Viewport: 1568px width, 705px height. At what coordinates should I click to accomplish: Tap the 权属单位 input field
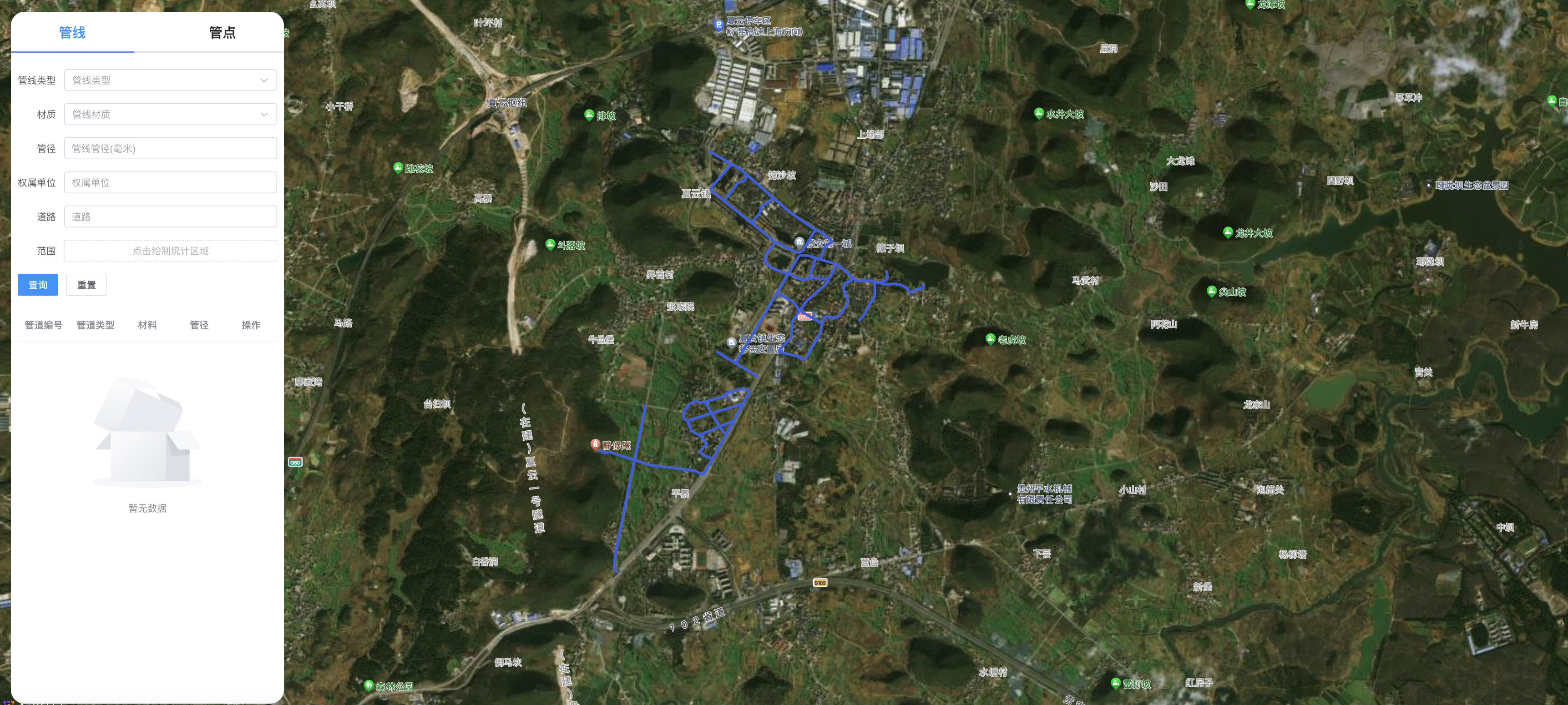tap(171, 182)
